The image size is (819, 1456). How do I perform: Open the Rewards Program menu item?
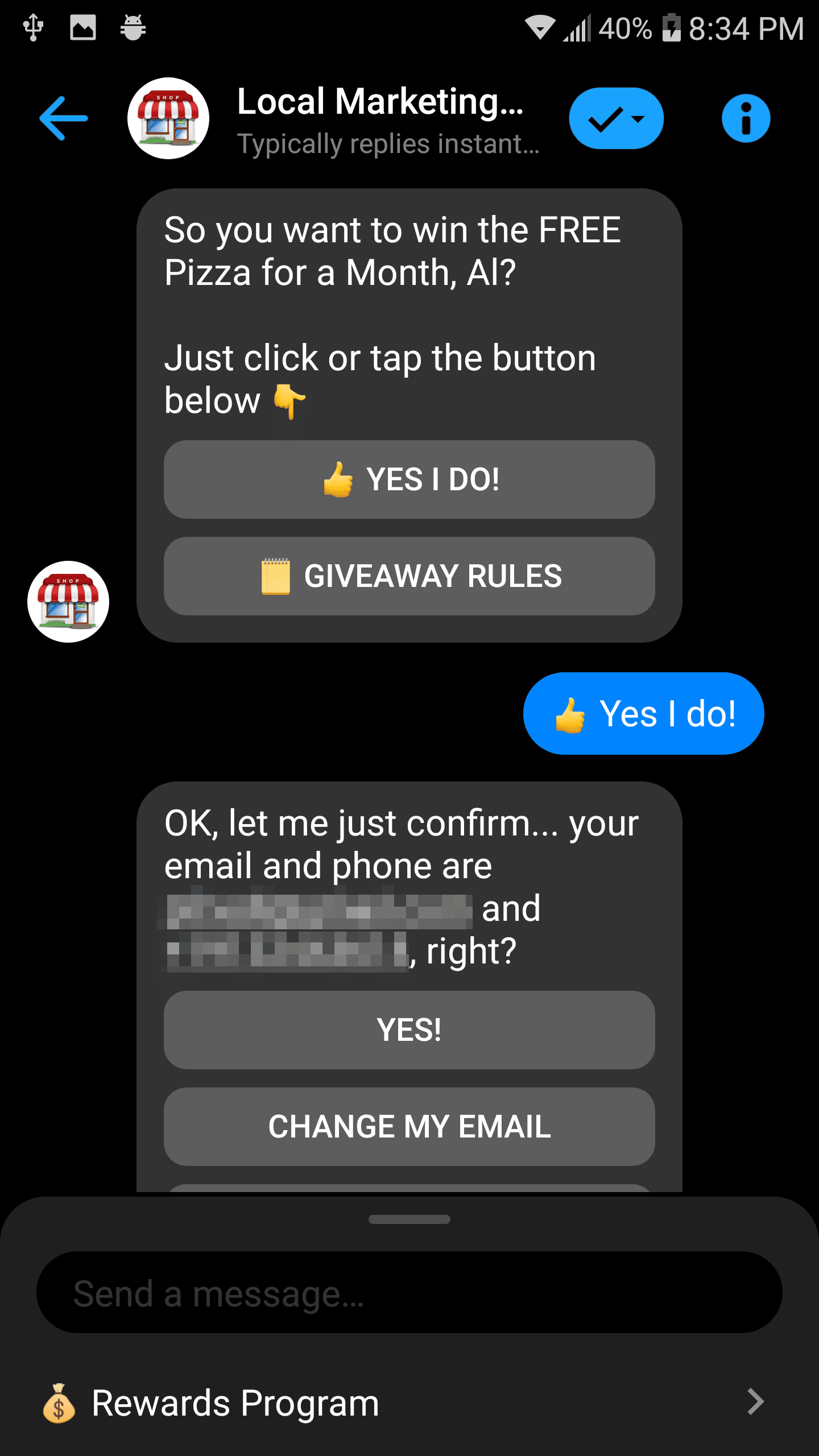409,1403
